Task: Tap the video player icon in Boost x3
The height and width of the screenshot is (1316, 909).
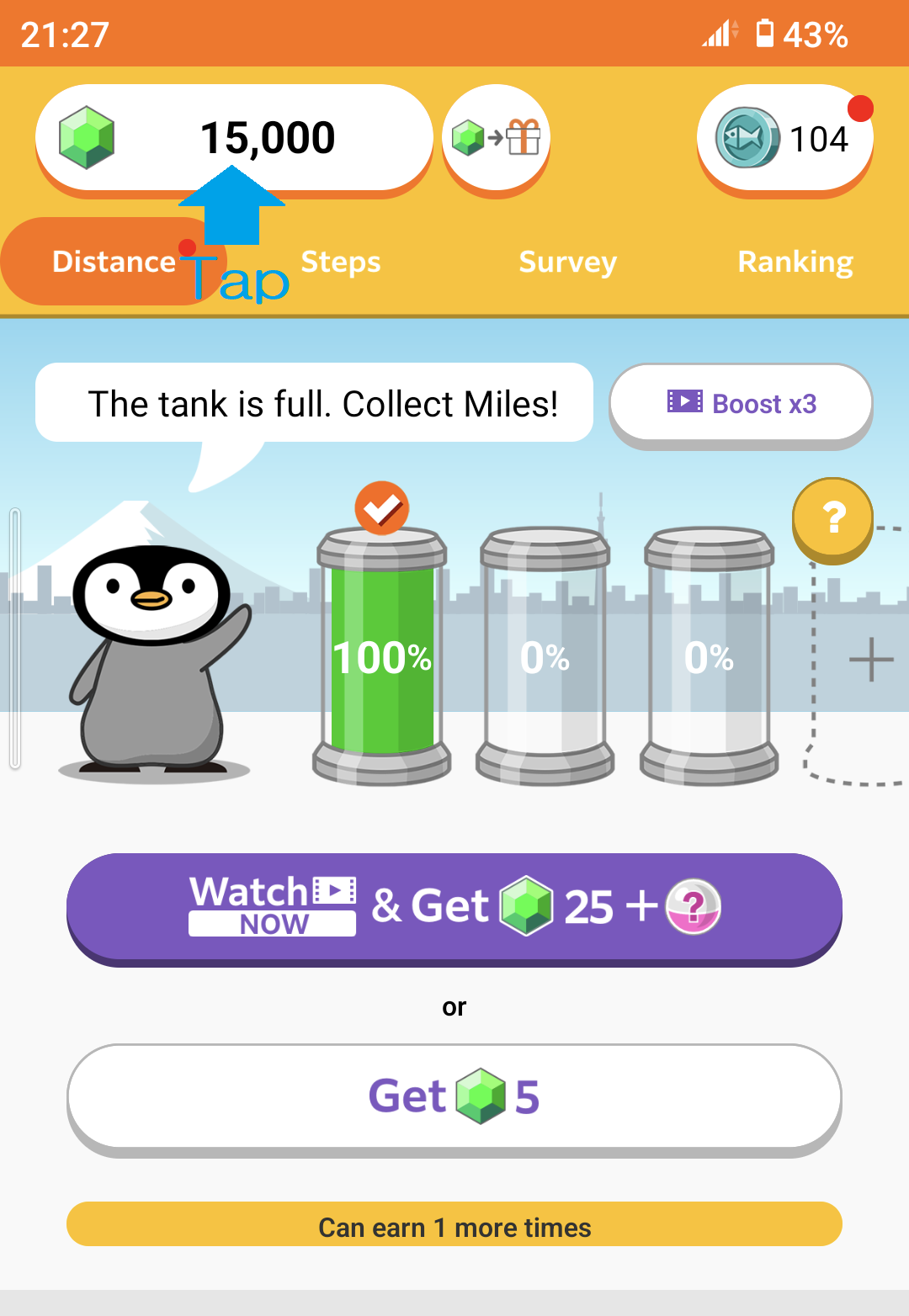Action: pyautogui.click(x=683, y=403)
